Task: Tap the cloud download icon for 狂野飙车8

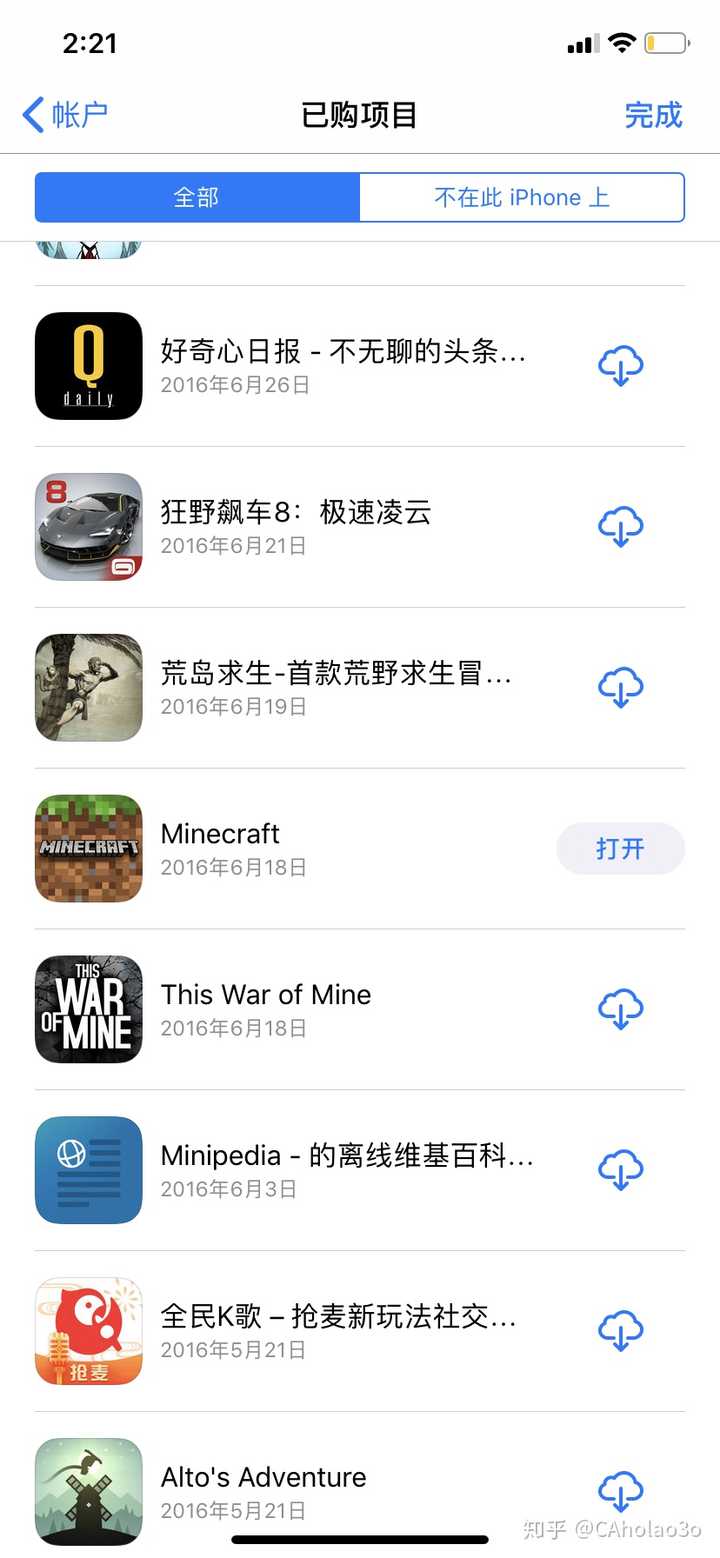Action: (x=620, y=526)
